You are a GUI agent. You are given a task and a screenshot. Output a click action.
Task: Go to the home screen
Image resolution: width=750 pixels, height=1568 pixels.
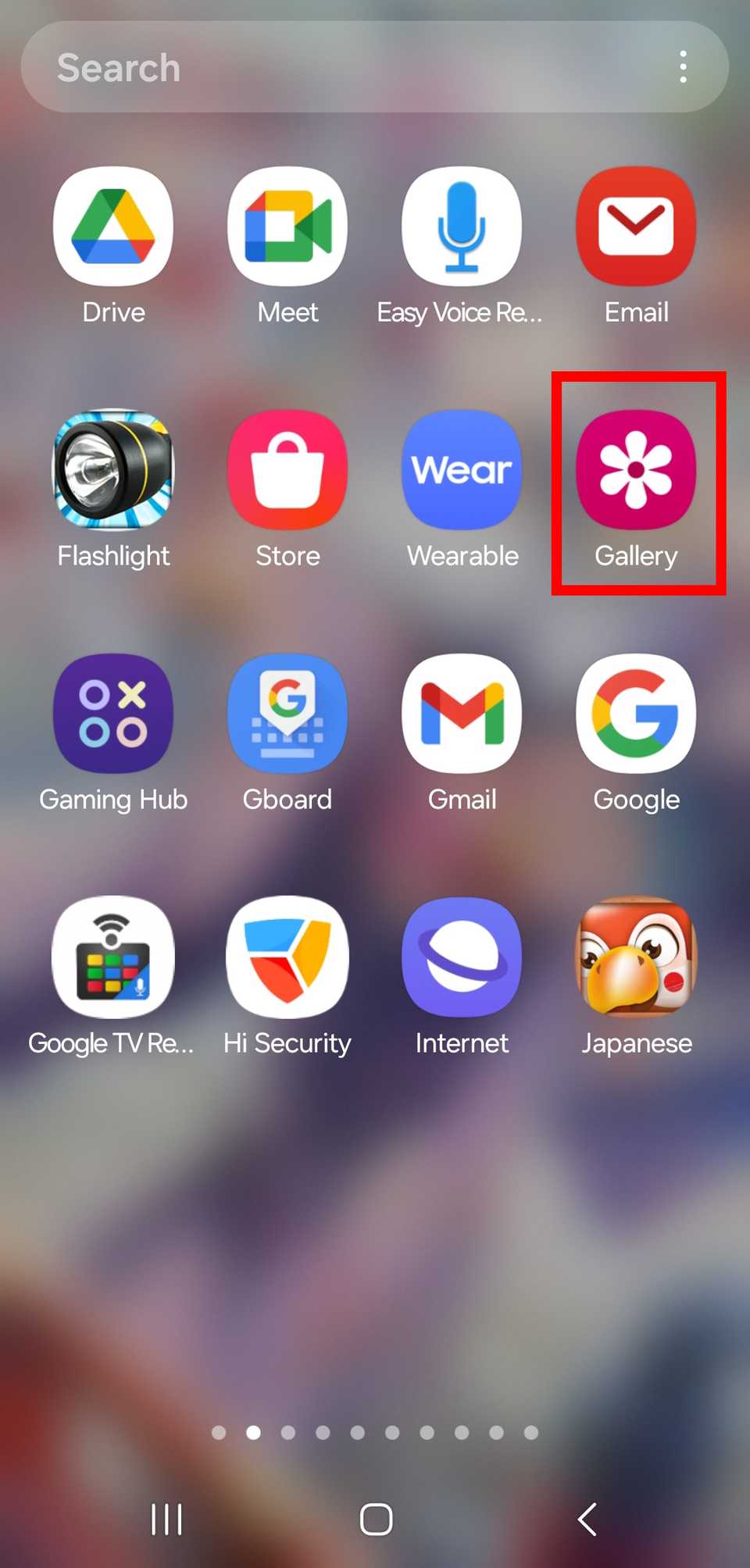(376, 1519)
